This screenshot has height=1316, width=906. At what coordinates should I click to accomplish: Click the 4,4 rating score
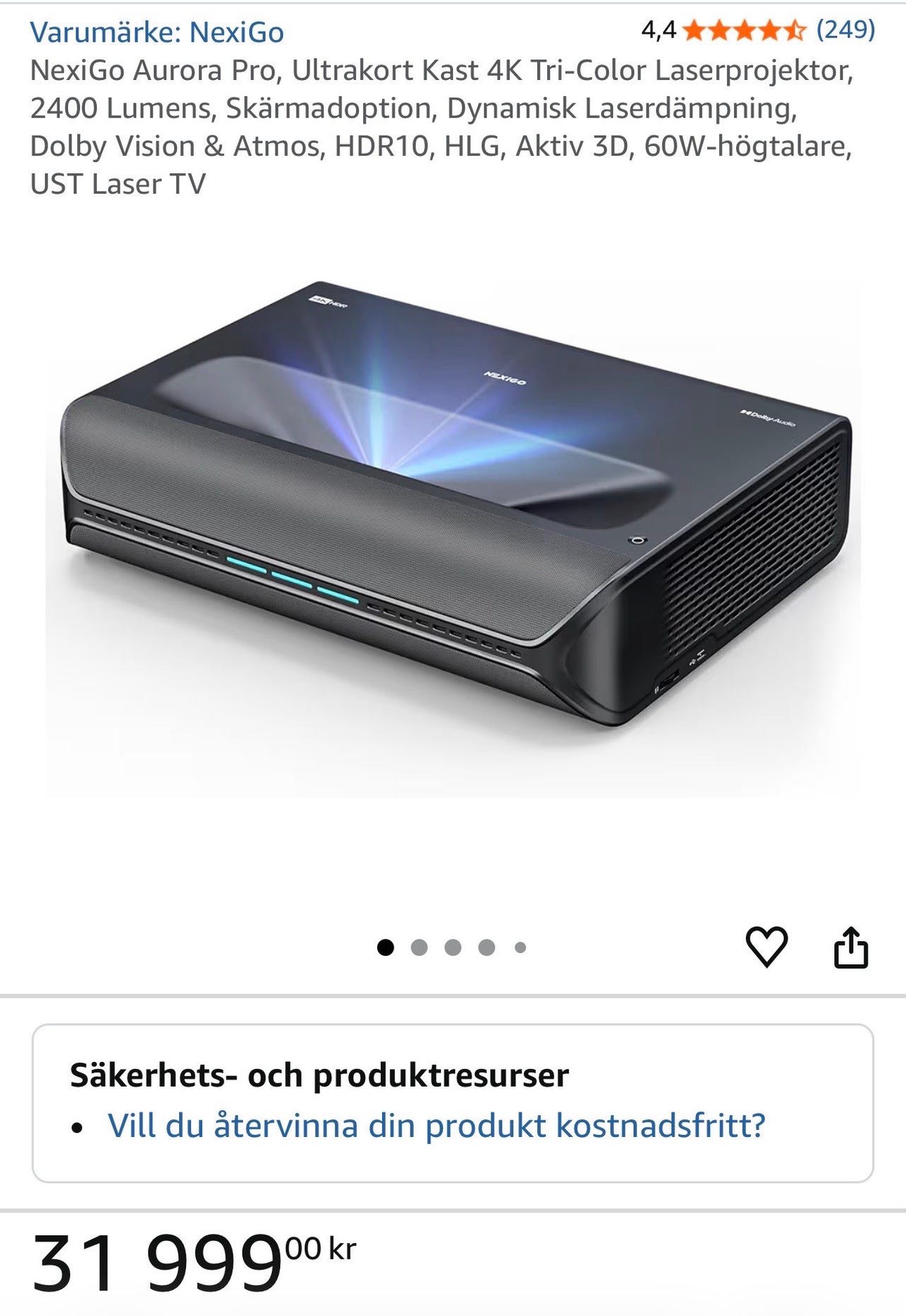point(659,31)
